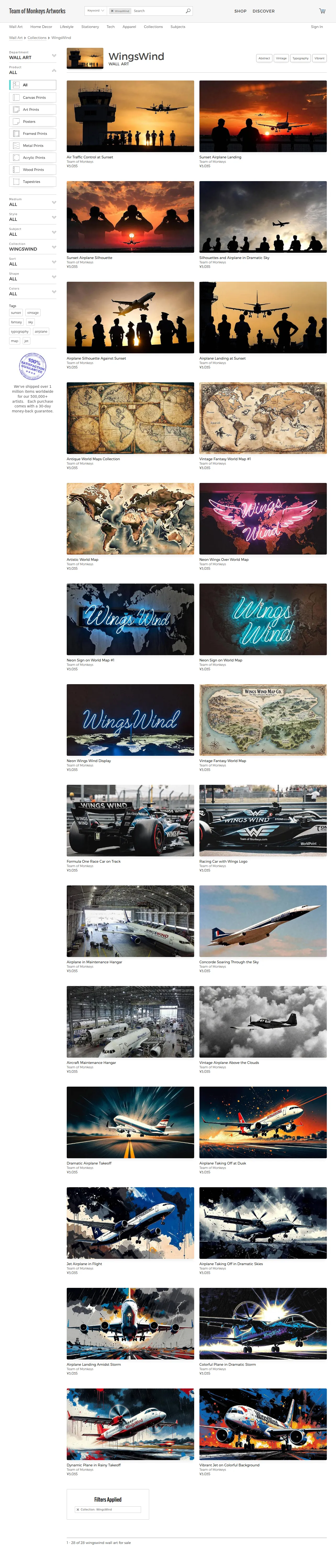
Task: Select the typography tag
Action: coord(20,332)
